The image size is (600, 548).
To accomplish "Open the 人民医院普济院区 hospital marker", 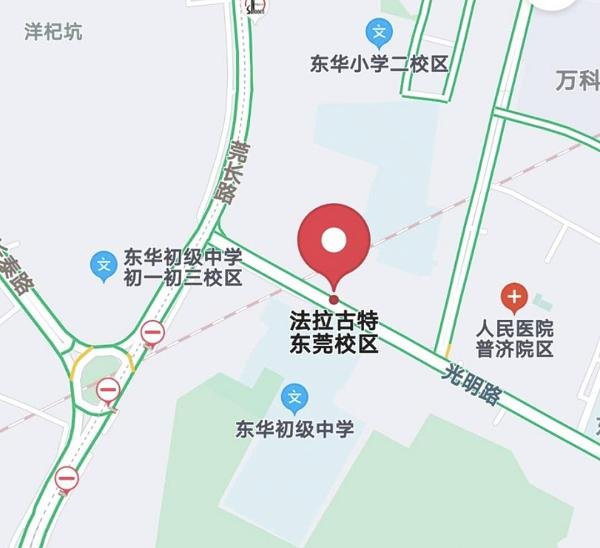I will [x=514, y=297].
